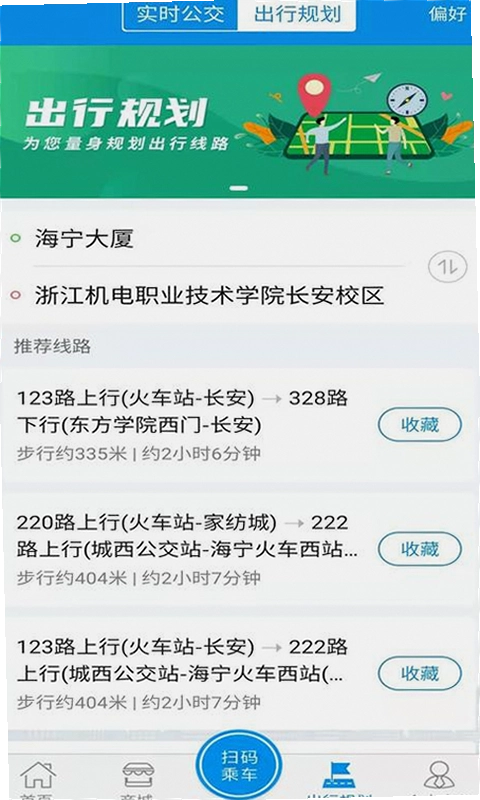480x800 pixels.
Task: Open the profile tab
Action: [x=439, y=779]
